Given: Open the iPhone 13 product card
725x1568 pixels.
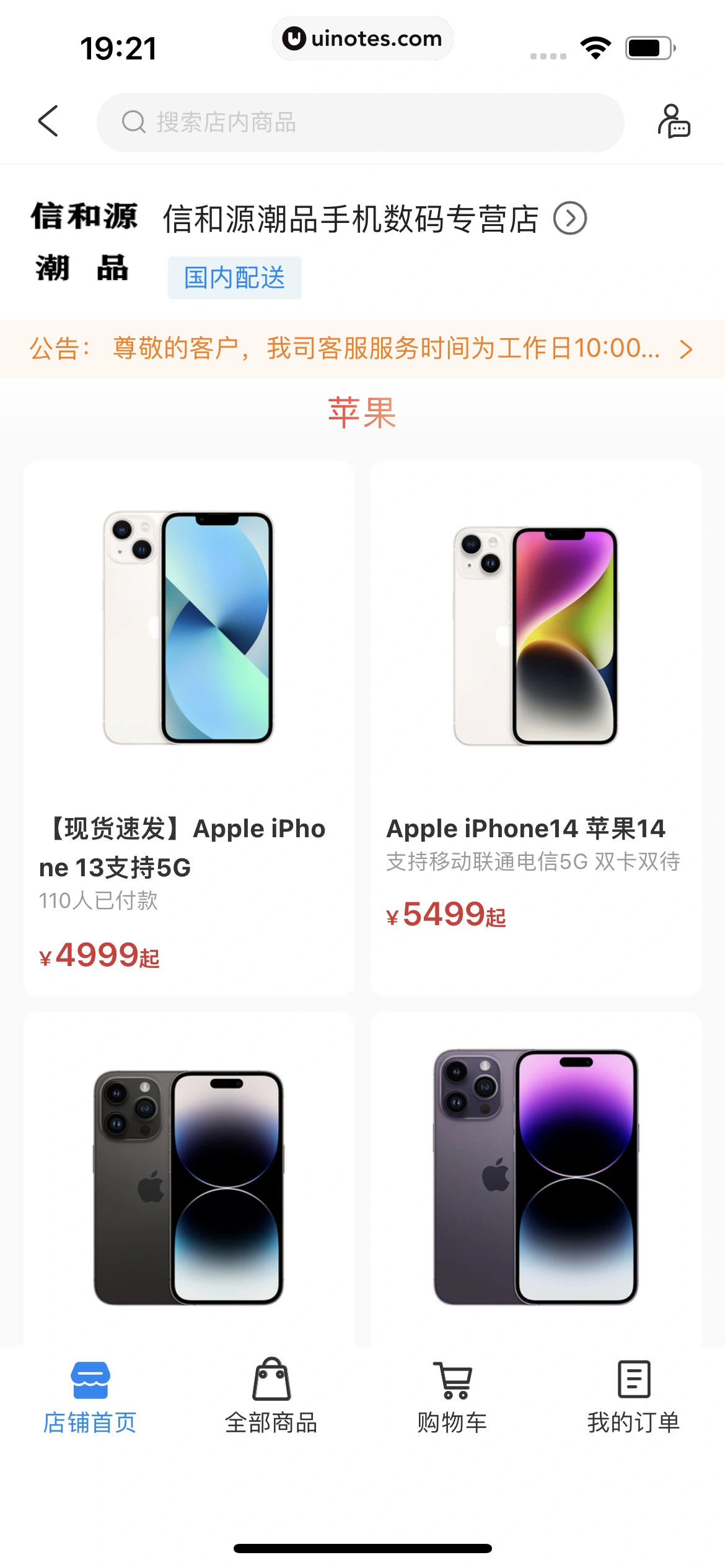Looking at the screenshot, I should click(188, 728).
